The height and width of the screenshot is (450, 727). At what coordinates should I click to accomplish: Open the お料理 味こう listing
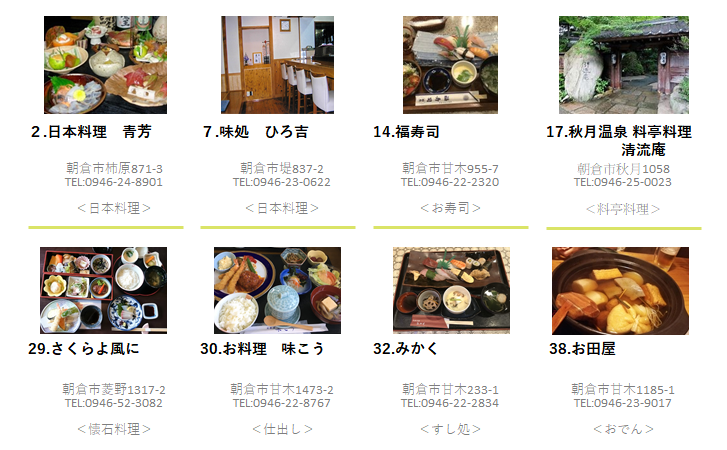(x=277, y=290)
